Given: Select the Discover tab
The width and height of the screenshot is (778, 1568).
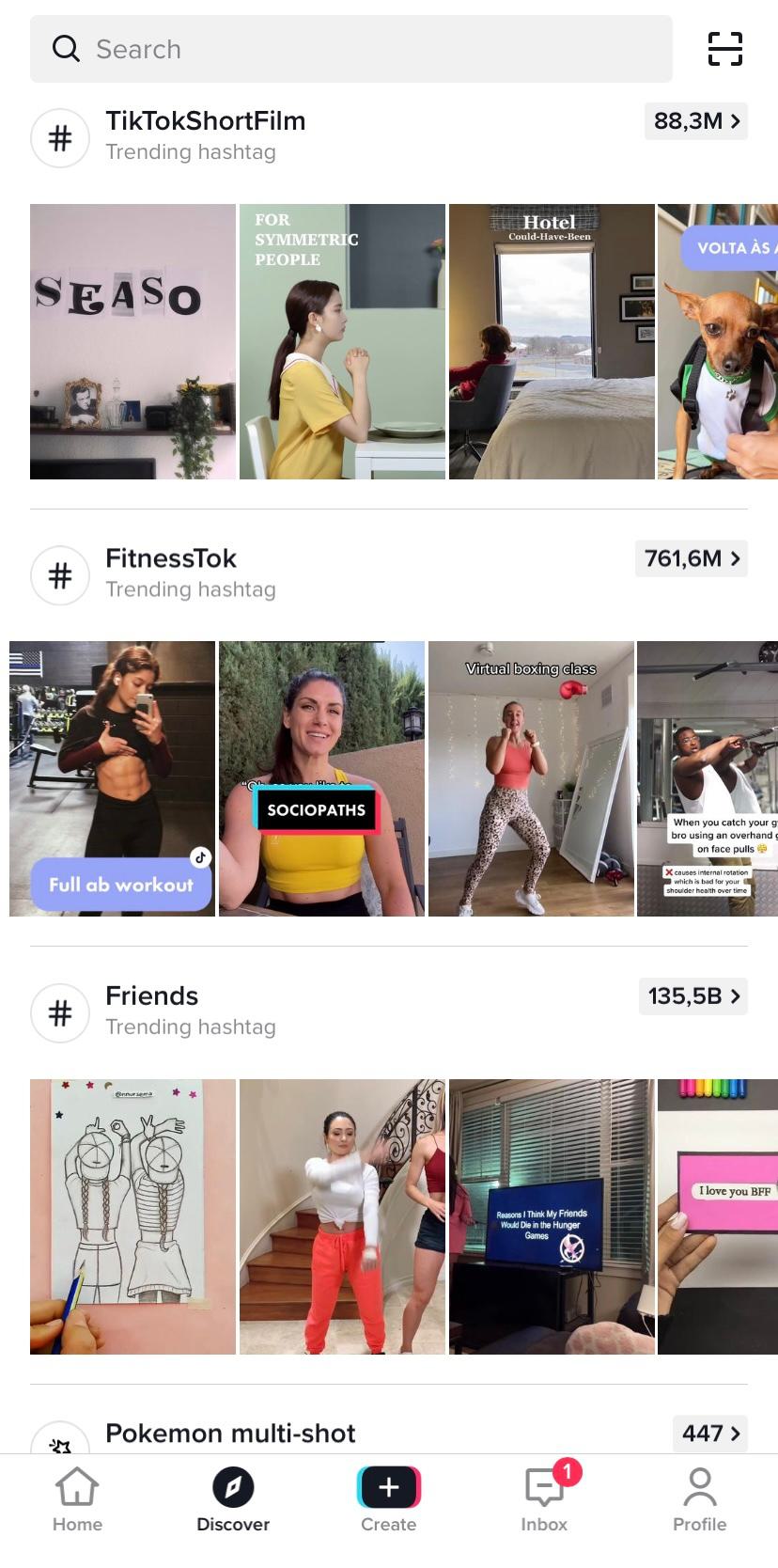Looking at the screenshot, I should click(x=233, y=1500).
